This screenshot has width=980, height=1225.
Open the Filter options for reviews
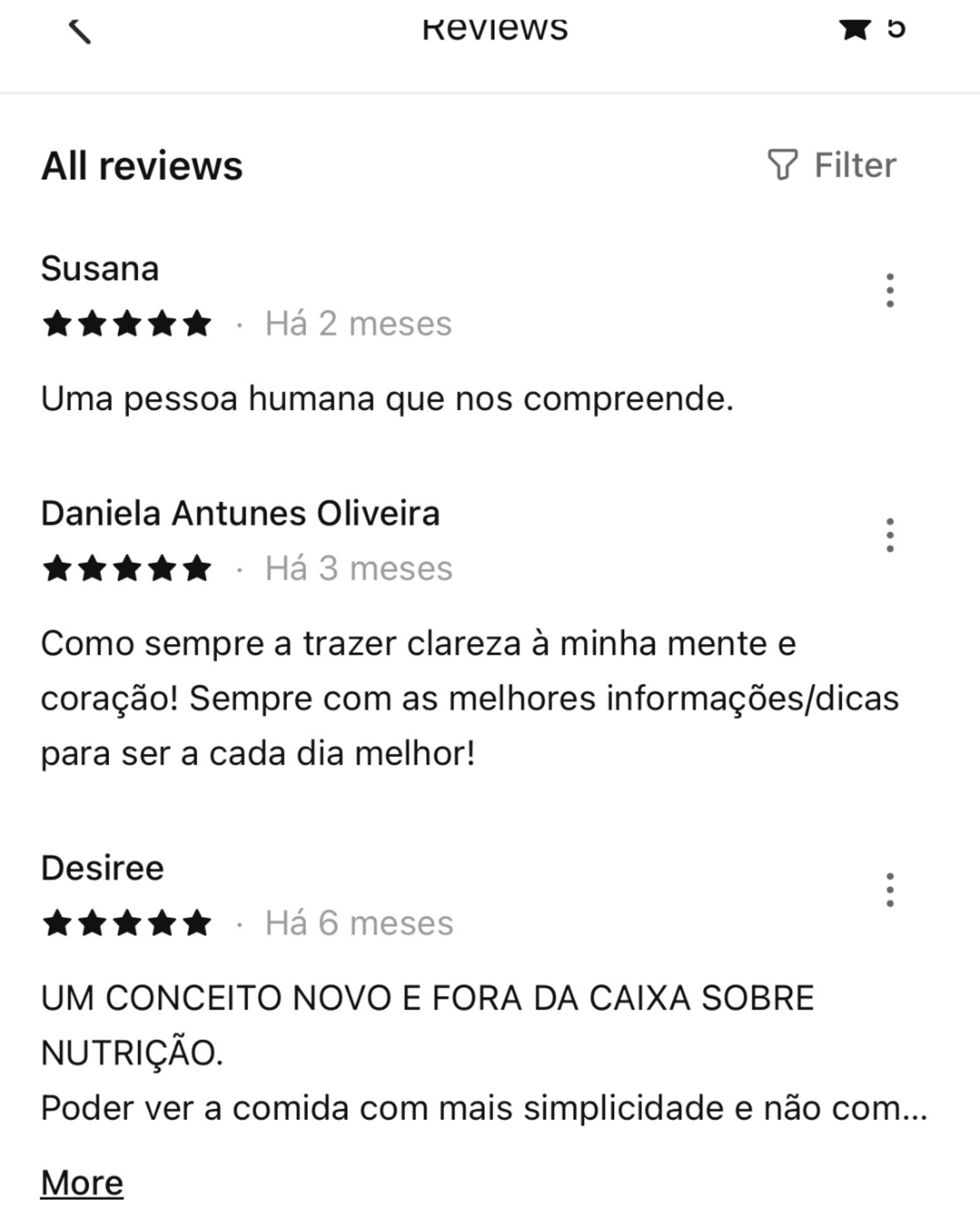coord(832,166)
